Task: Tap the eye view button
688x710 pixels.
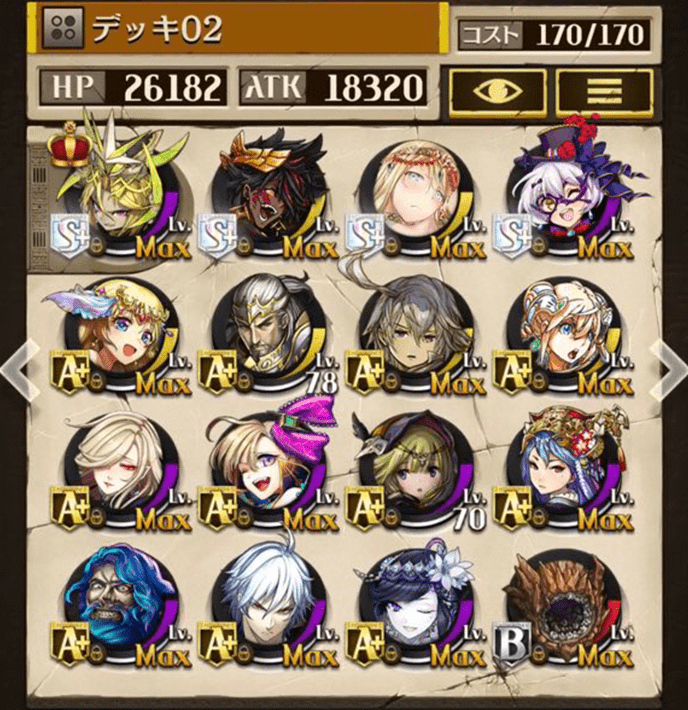Action: 496,90
